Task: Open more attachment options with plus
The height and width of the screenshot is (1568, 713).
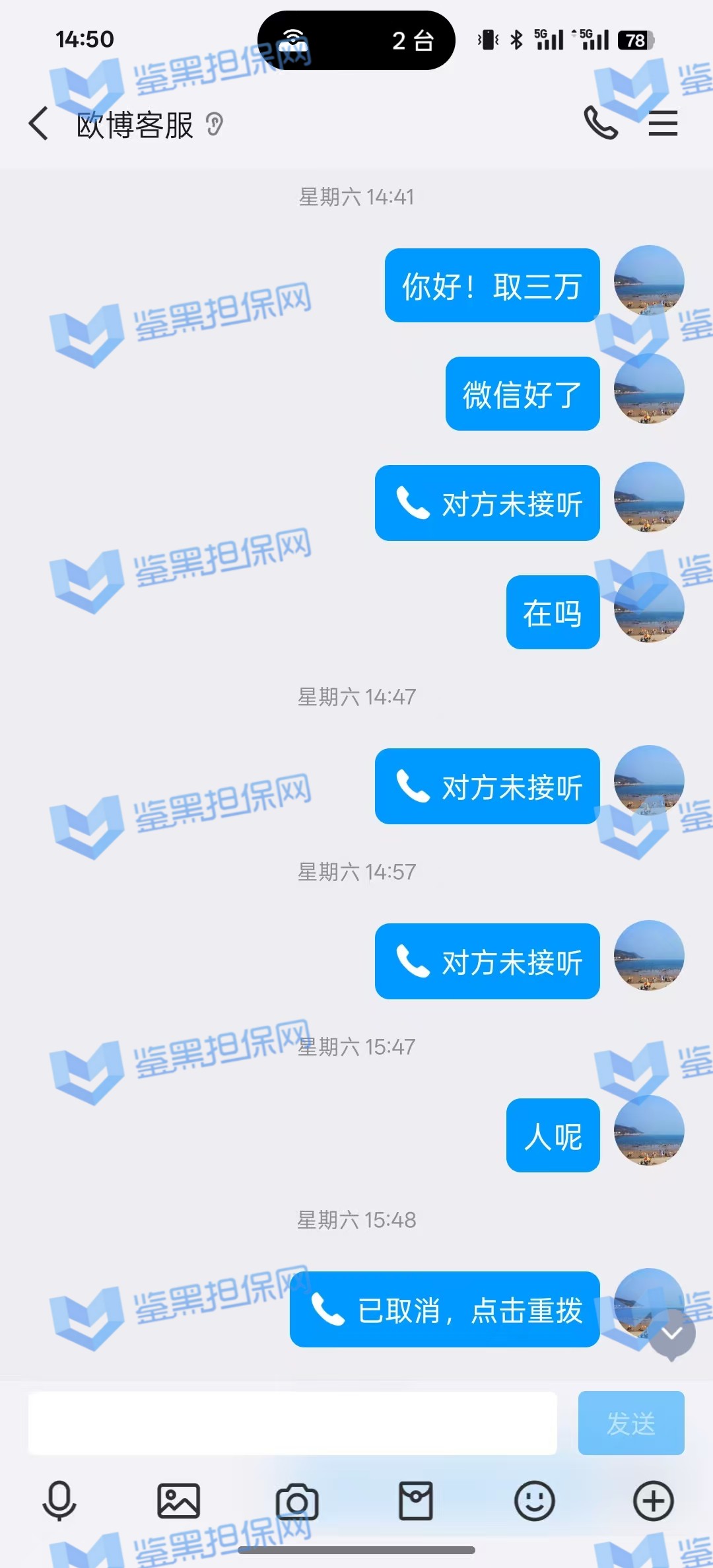Action: coord(653,1501)
